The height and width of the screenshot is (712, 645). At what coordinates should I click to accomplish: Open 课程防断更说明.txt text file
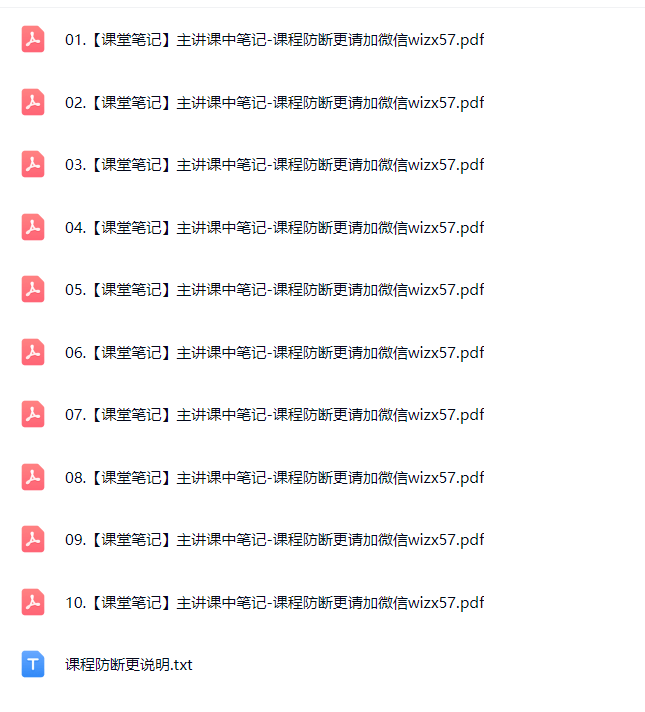[128, 665]
